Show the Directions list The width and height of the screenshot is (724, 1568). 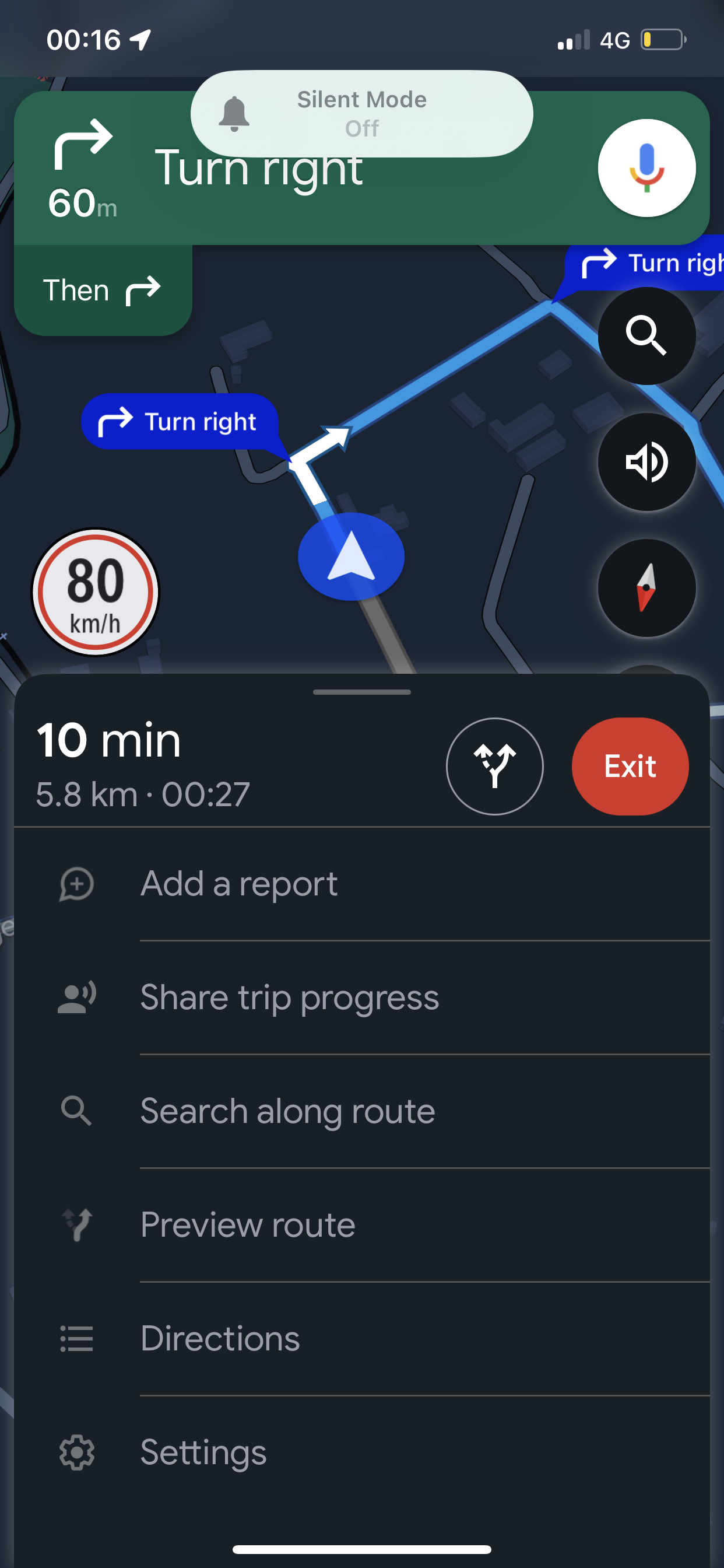click(x=362, y=1339)
